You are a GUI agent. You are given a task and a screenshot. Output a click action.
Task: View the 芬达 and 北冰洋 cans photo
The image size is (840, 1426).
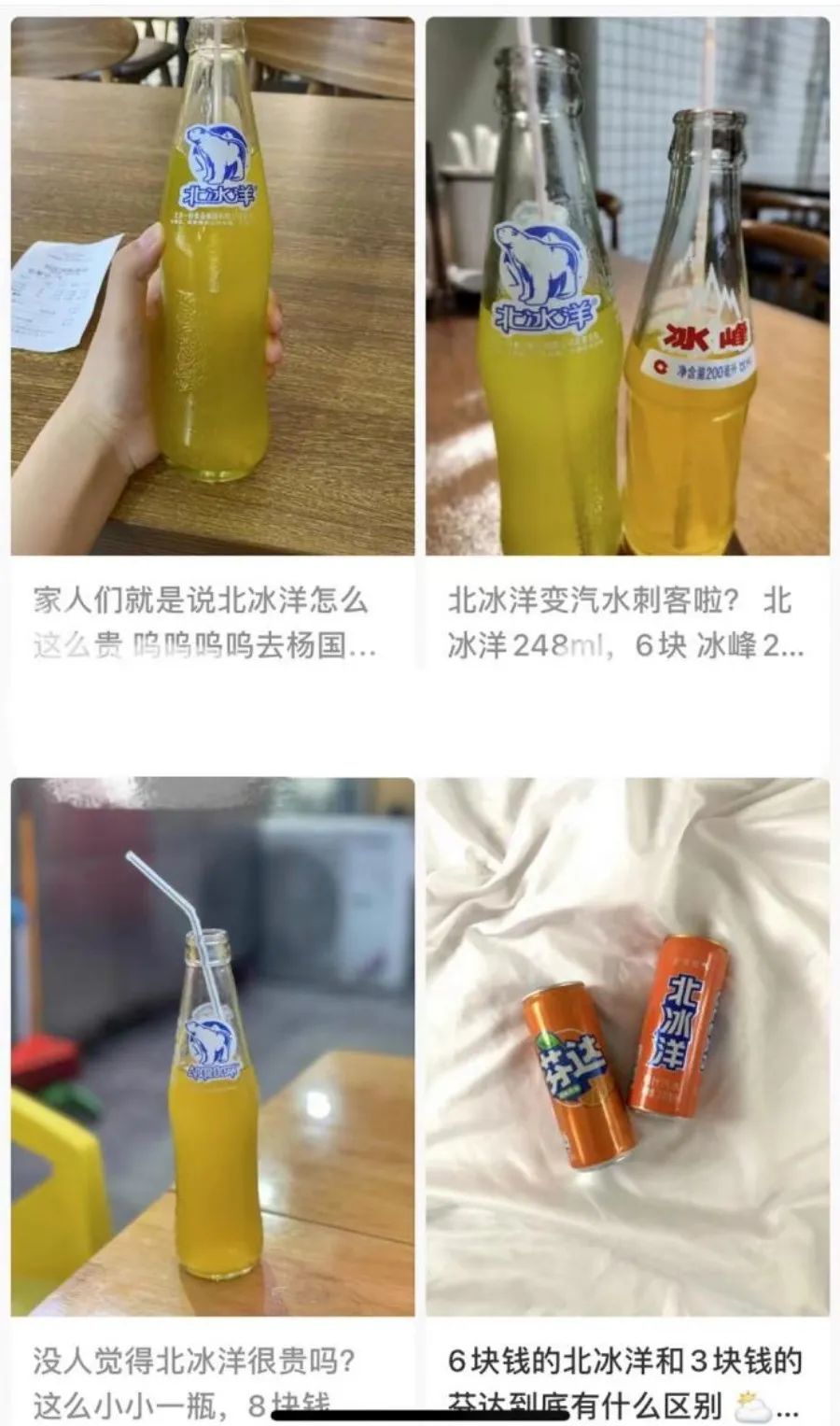[625, 1046]
